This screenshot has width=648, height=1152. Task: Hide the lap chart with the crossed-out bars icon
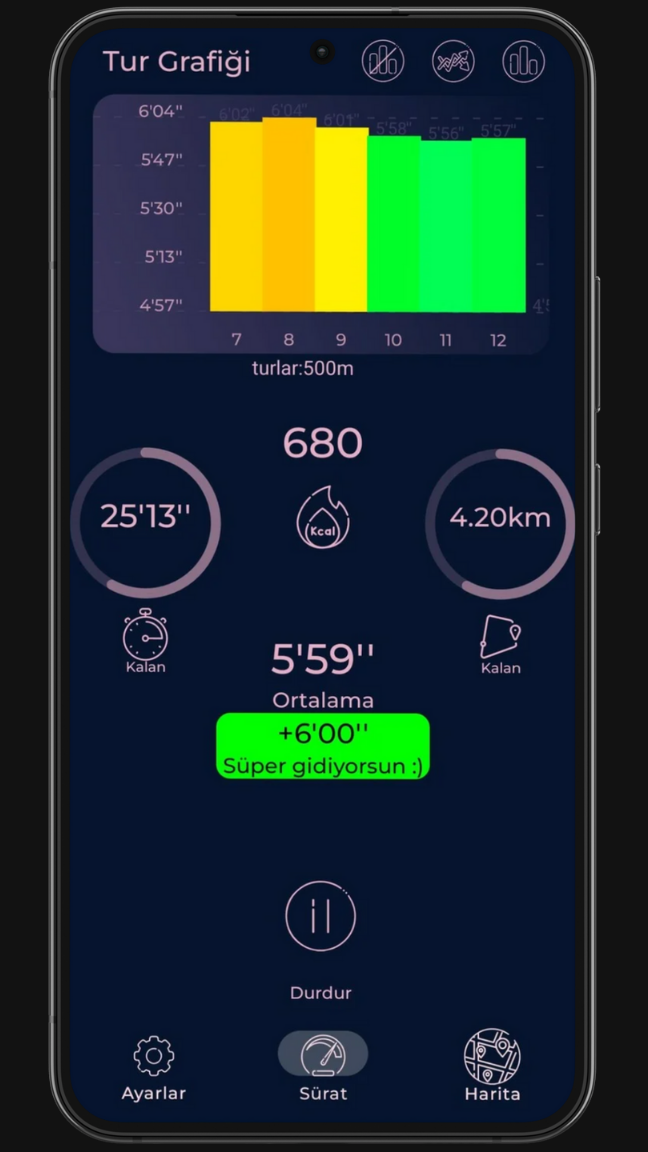[x=383, y=61]
